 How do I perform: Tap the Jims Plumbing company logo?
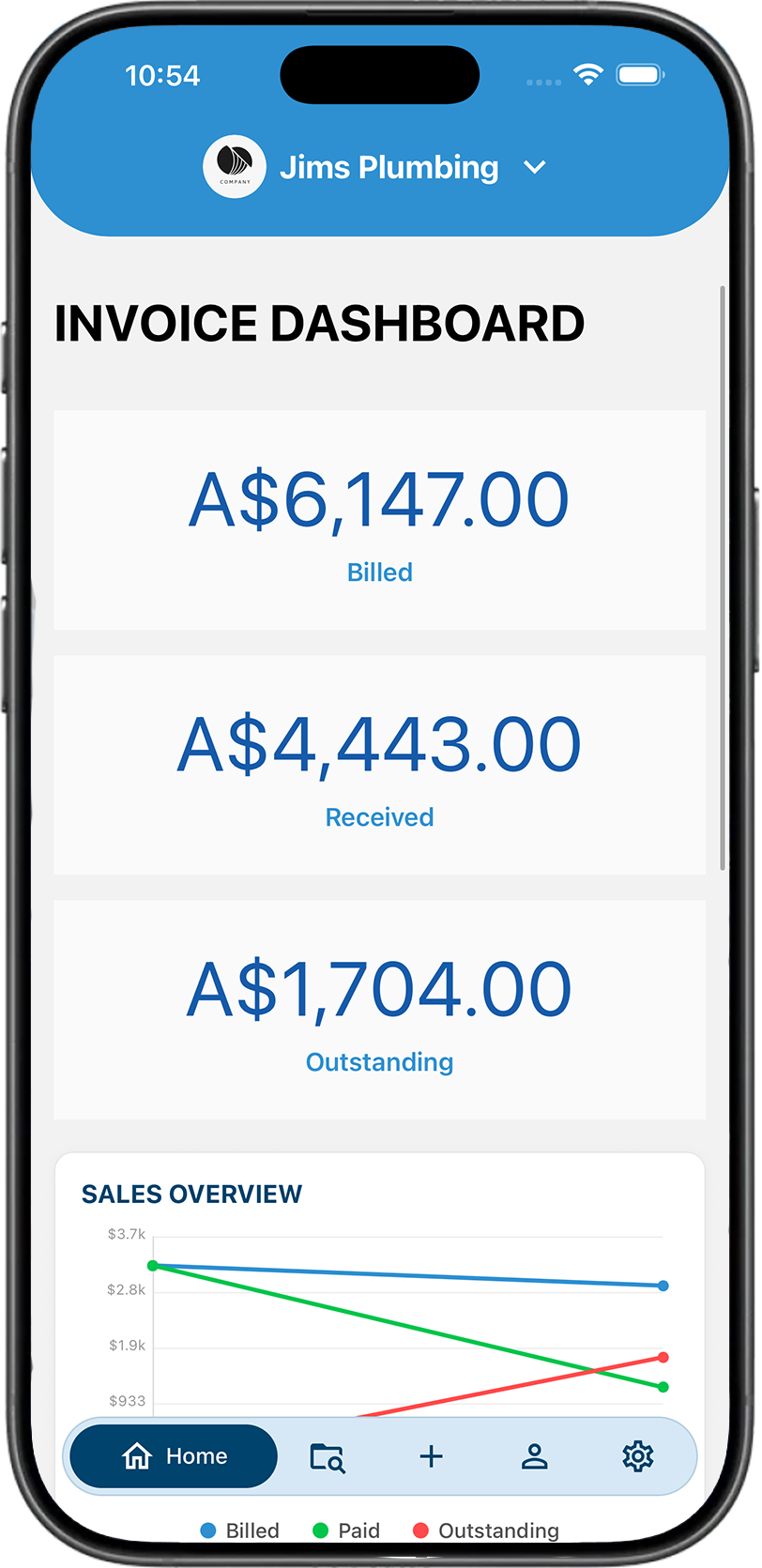click(234, 166)
